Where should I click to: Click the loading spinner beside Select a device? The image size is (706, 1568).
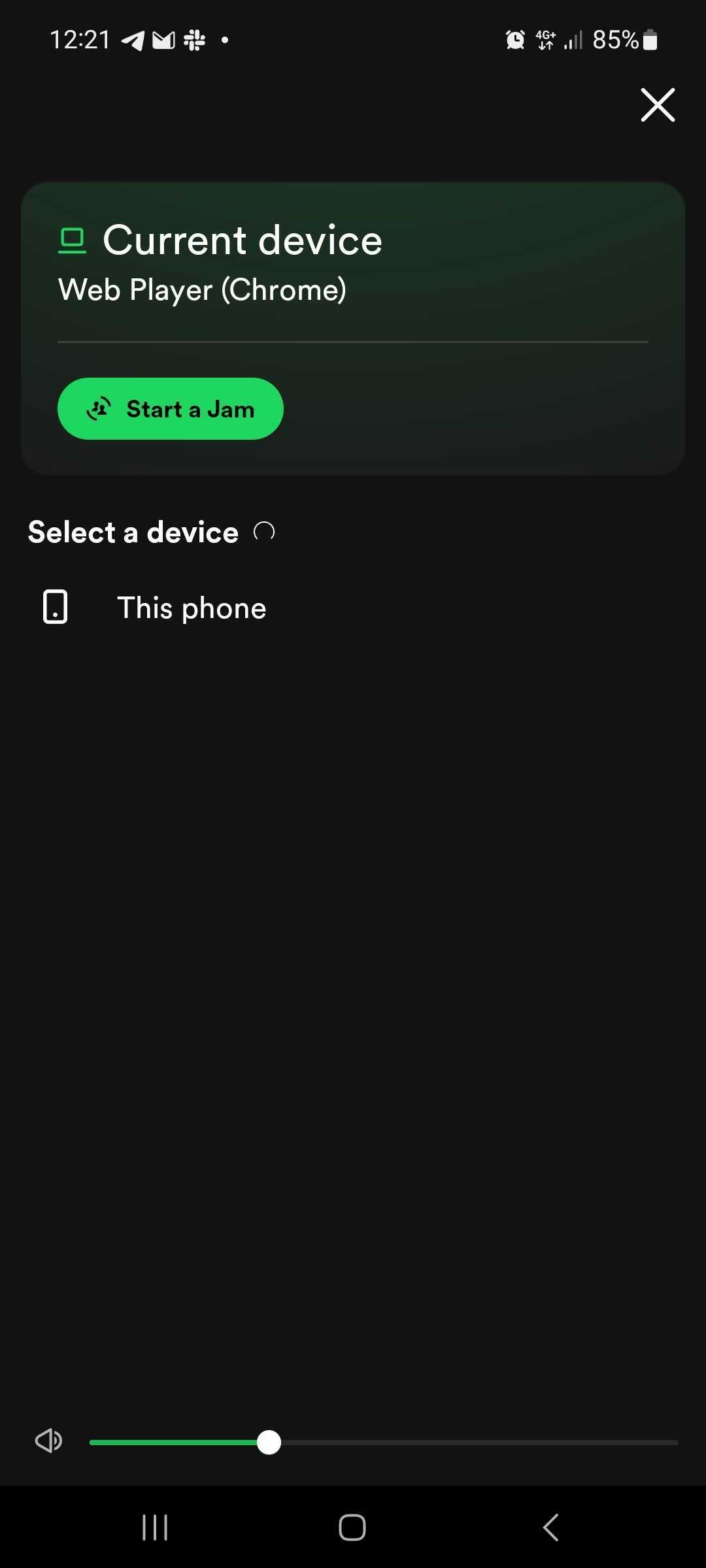[x=264, y=531]
